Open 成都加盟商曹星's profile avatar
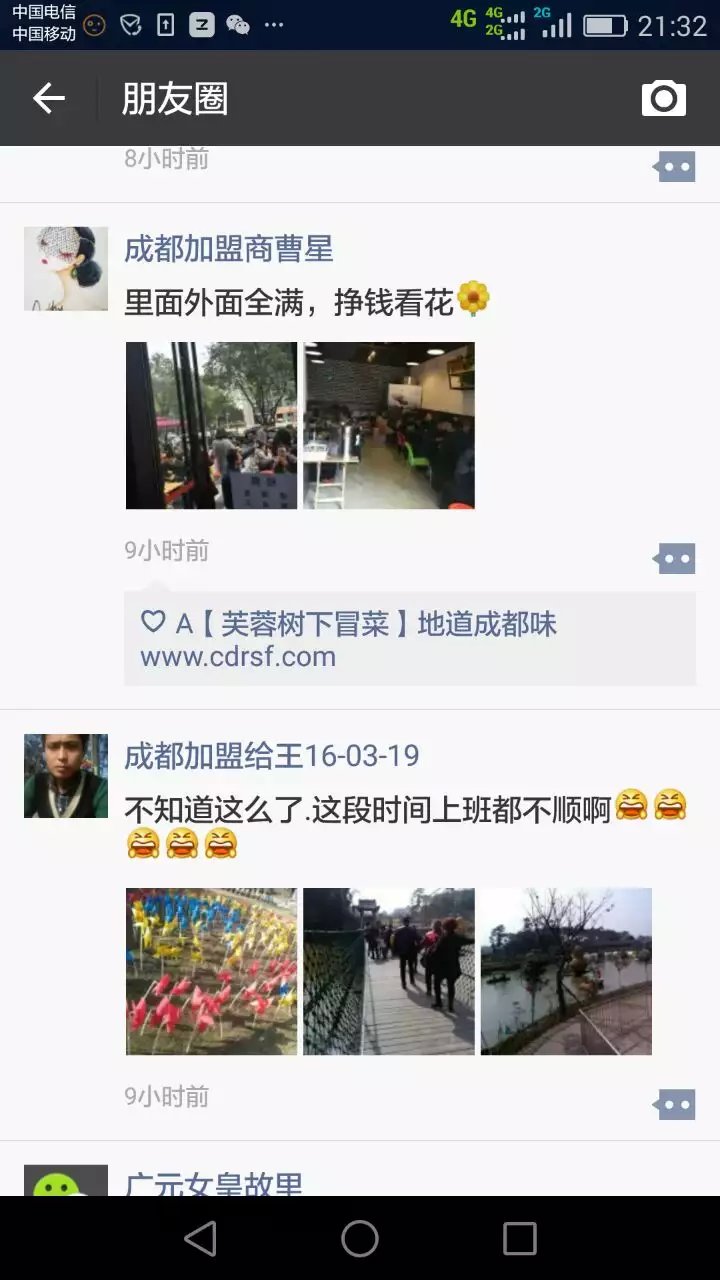 coord(66,268)
